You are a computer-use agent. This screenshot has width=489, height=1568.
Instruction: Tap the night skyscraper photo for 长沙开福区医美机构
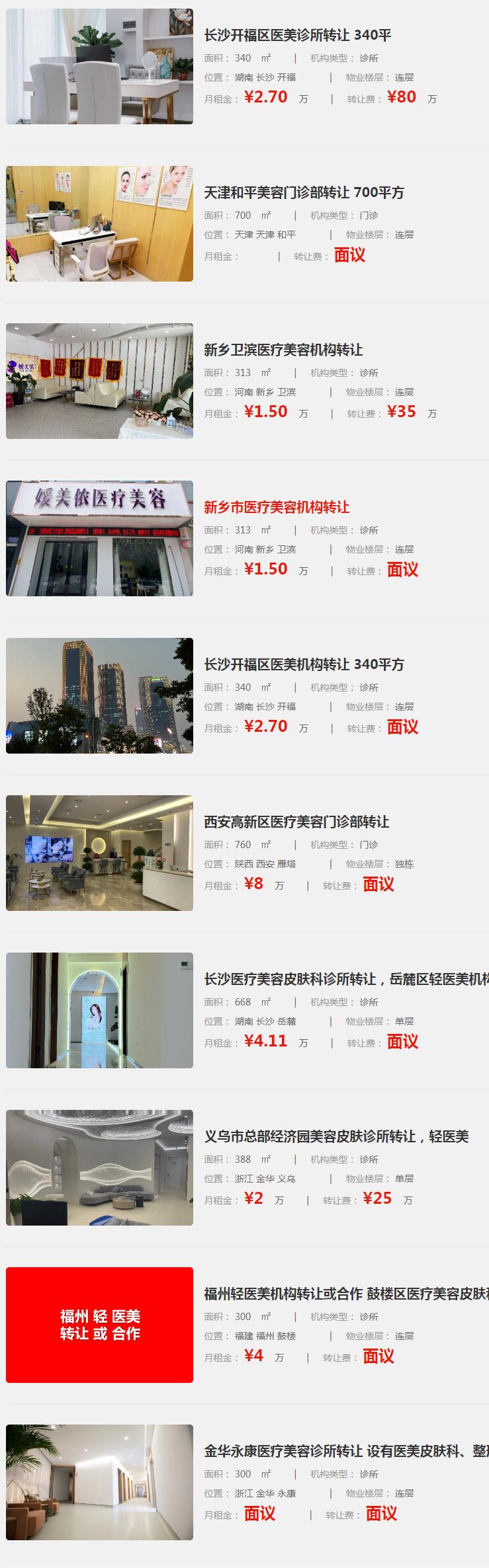click(x=99, y=695)
